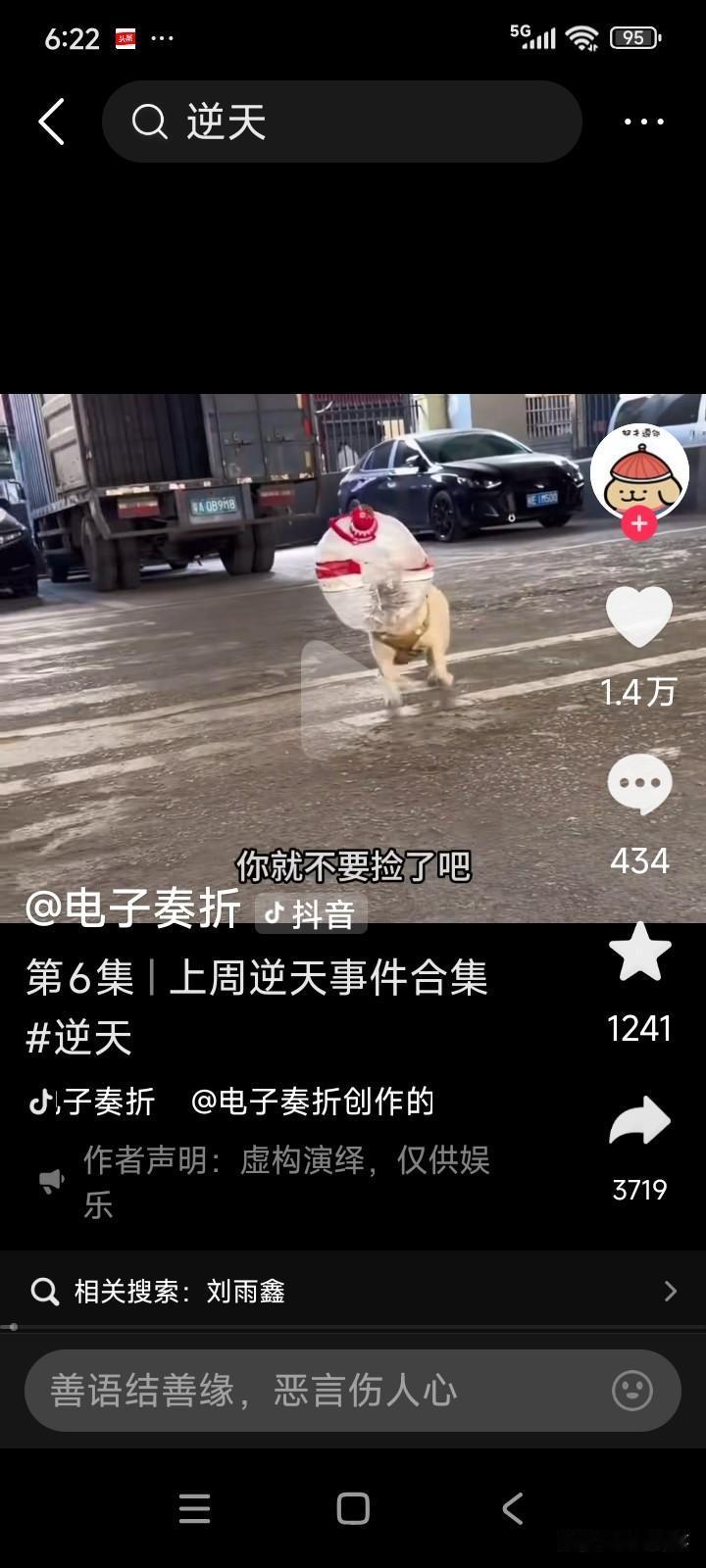This screenshot has width=706, height=1568.
Task: Tap the home button in the navigation bar
Action: (x=352, y=1509)
